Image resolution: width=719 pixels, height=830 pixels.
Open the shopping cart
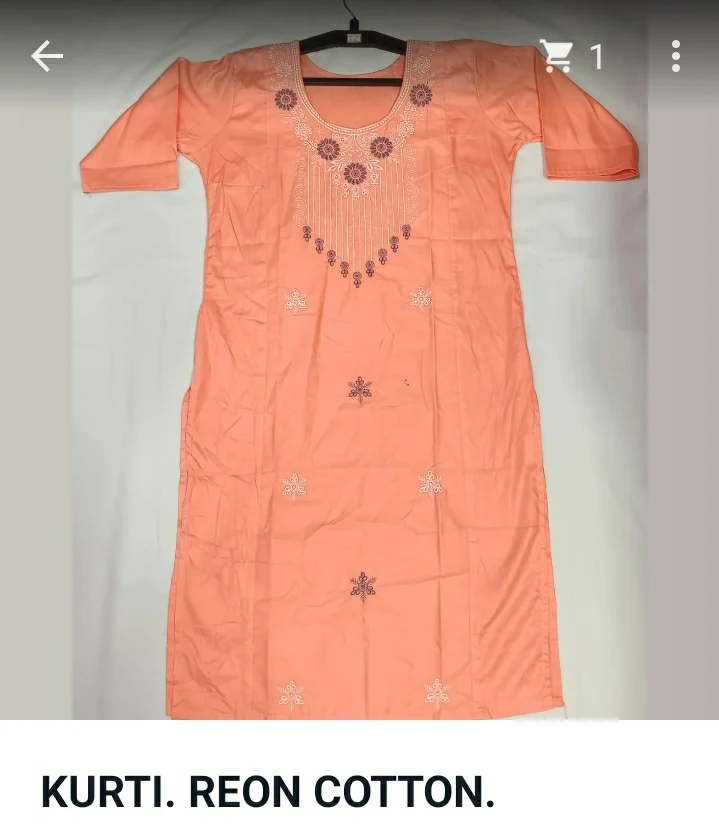pos(558,56)
